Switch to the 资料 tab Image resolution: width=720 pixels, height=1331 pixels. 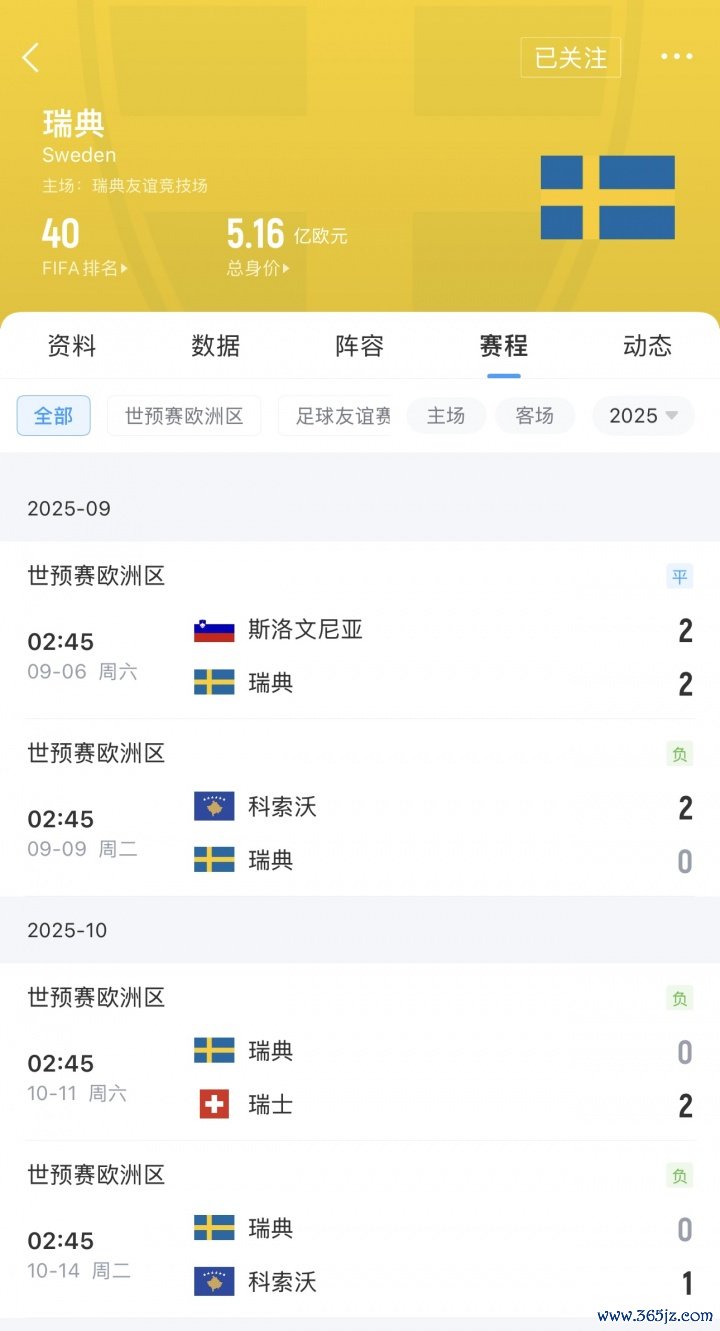pos(72,346)
